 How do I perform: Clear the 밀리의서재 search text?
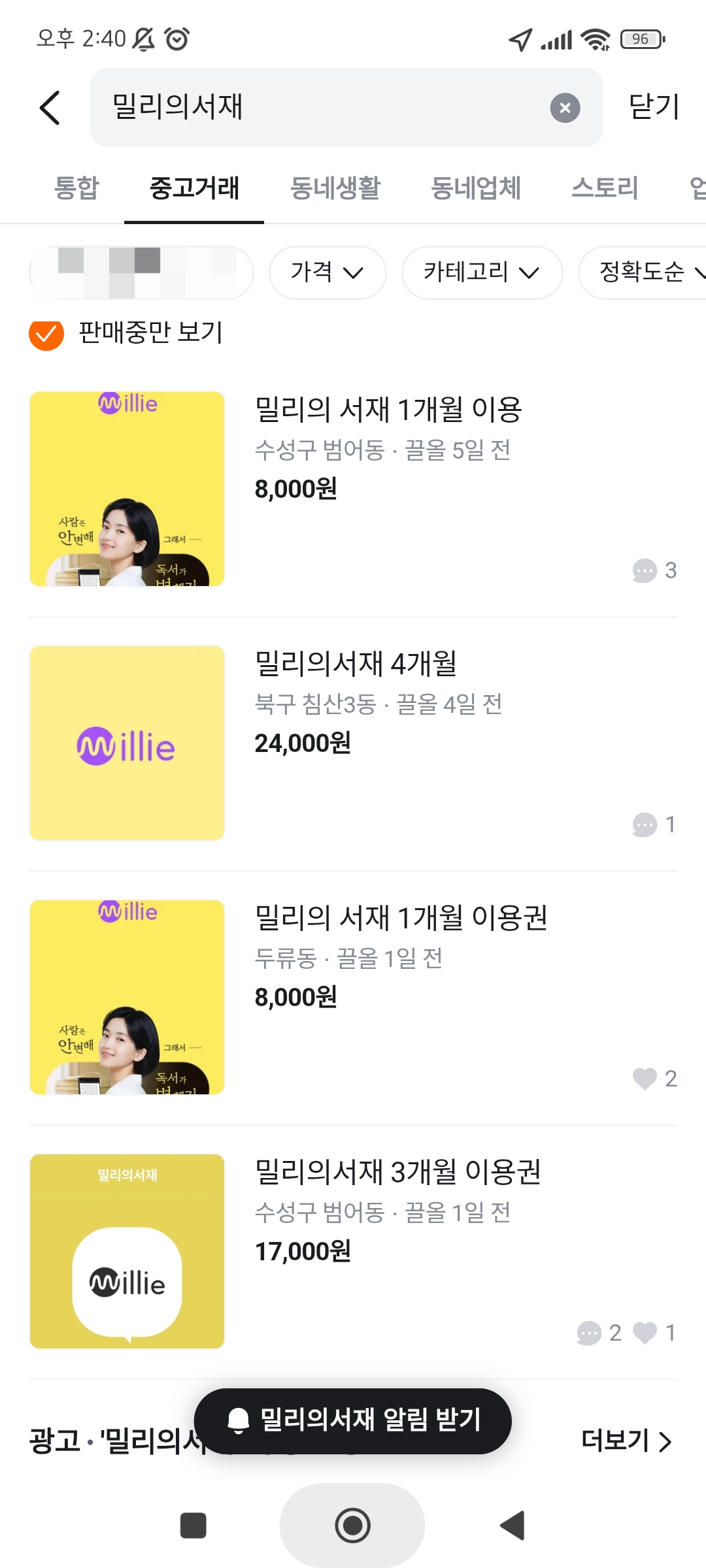[x=565, y=108]
